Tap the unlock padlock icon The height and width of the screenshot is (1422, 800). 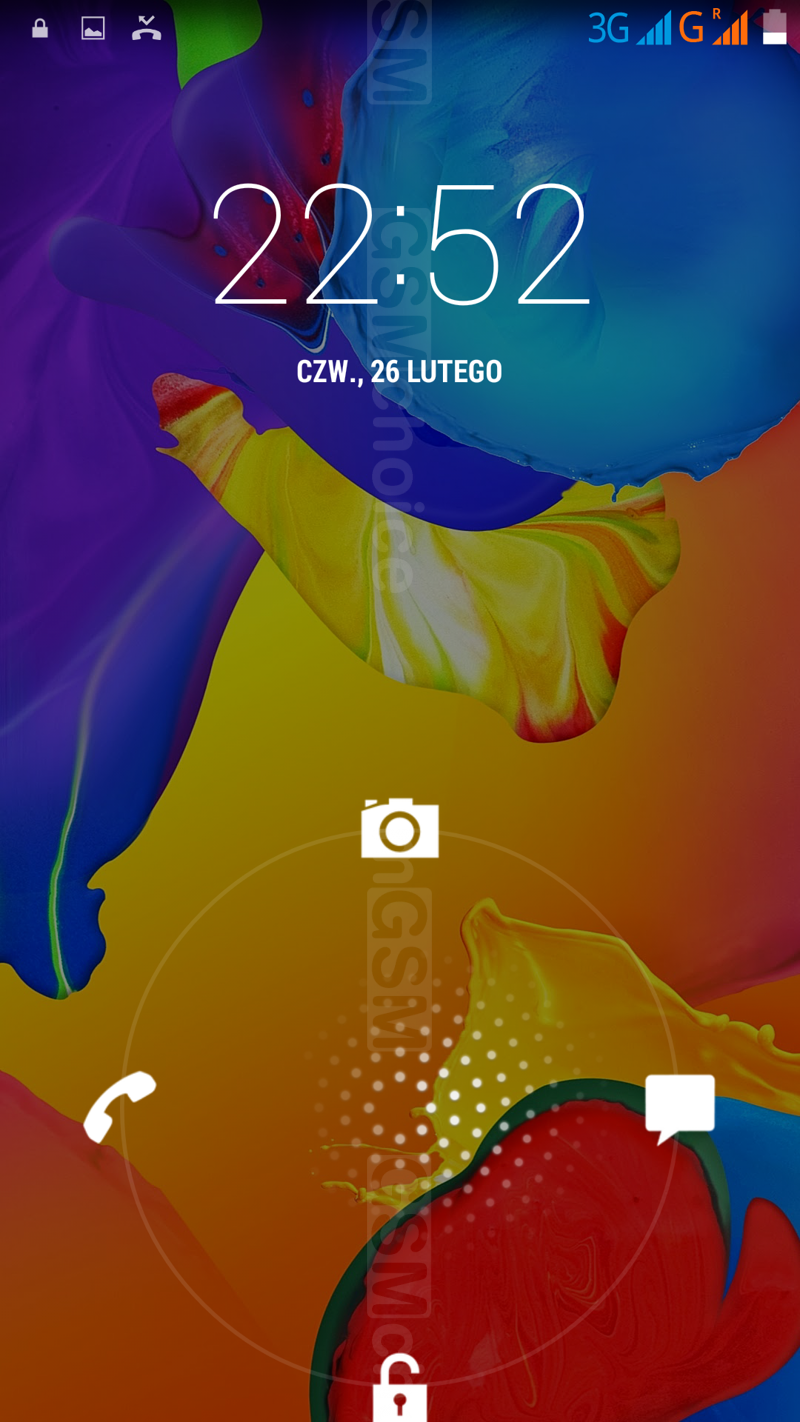(400, 1388)
